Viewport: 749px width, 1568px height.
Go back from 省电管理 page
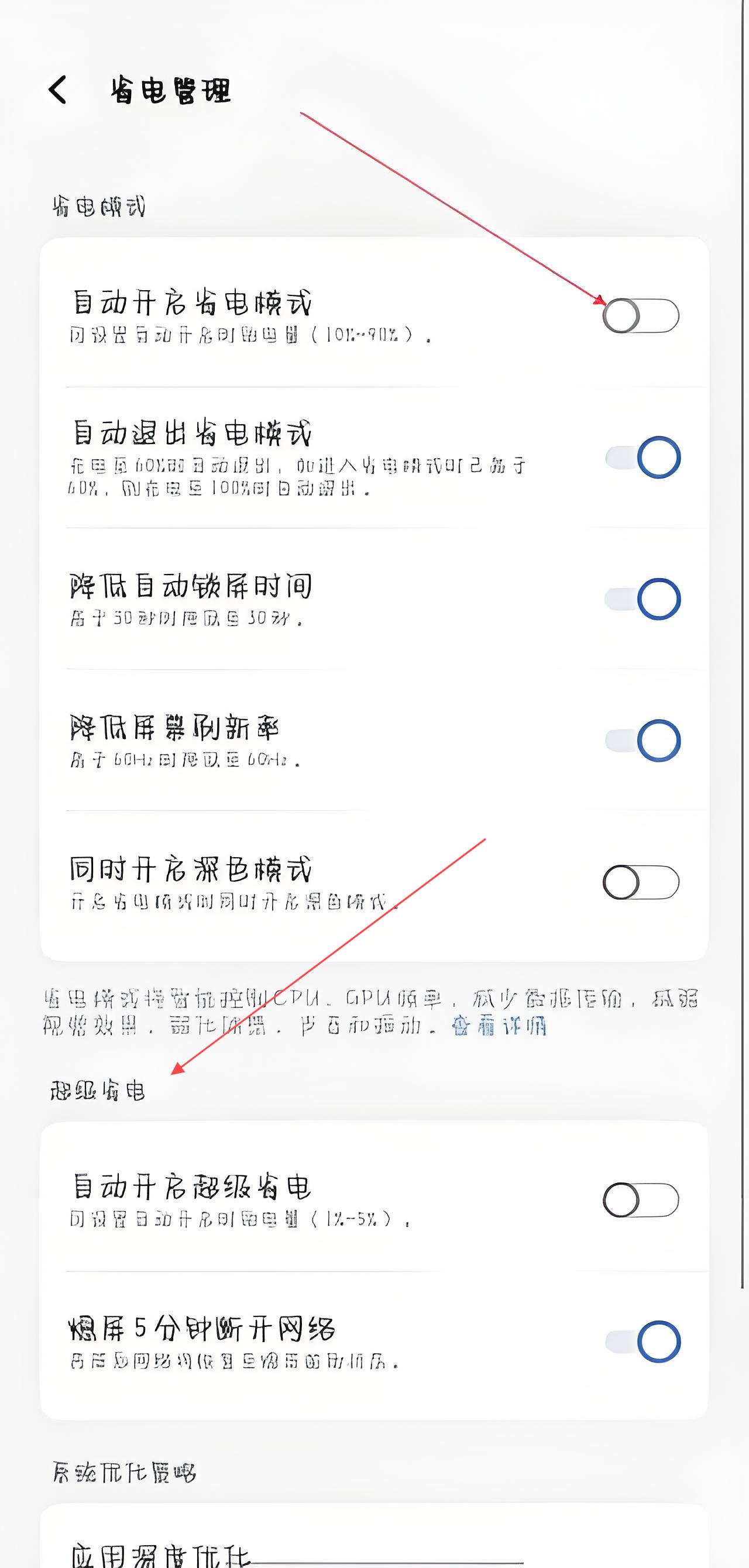coord(58,90)
